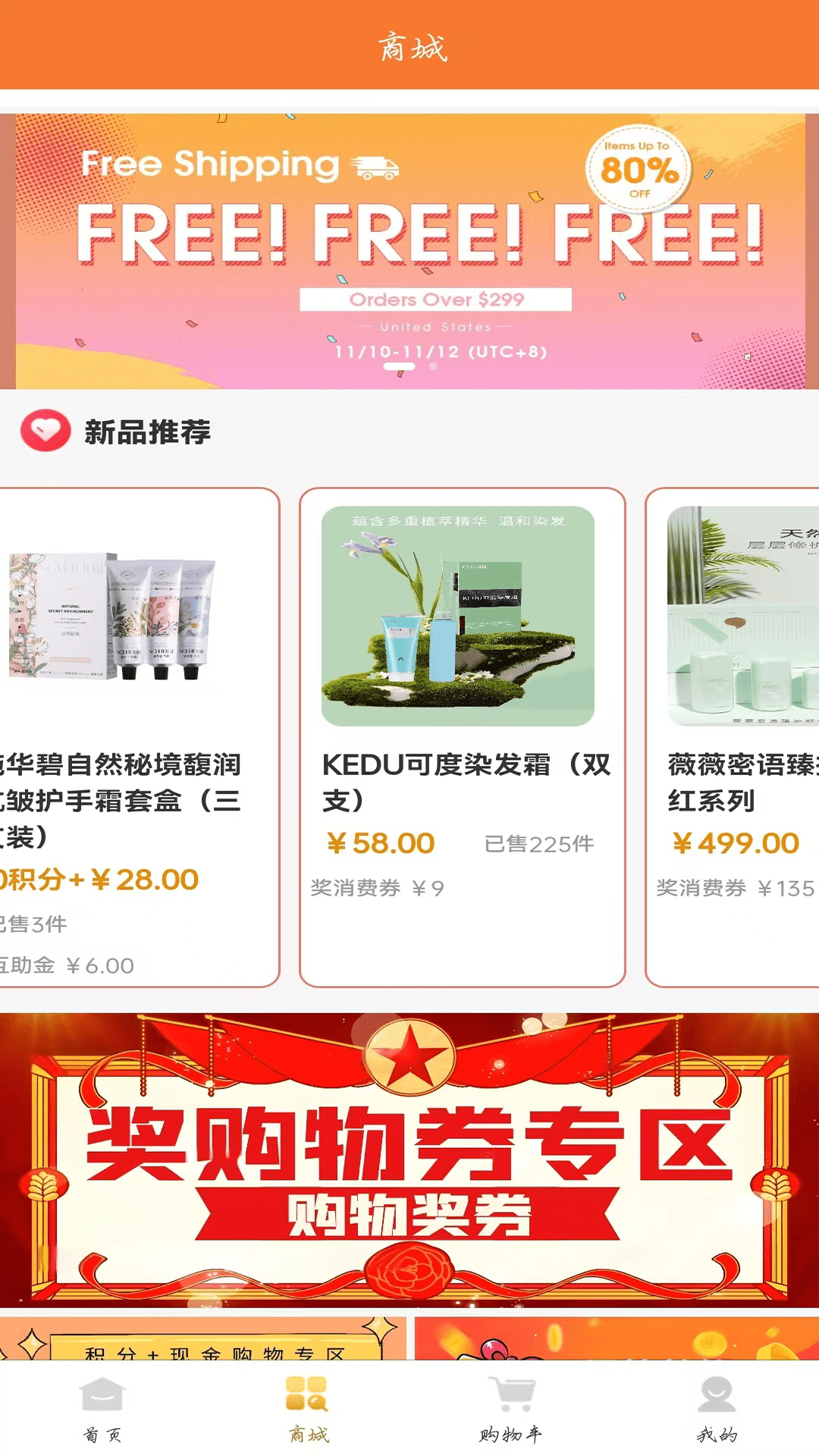Tap the second banner page indicator dot

click(433, 366)
